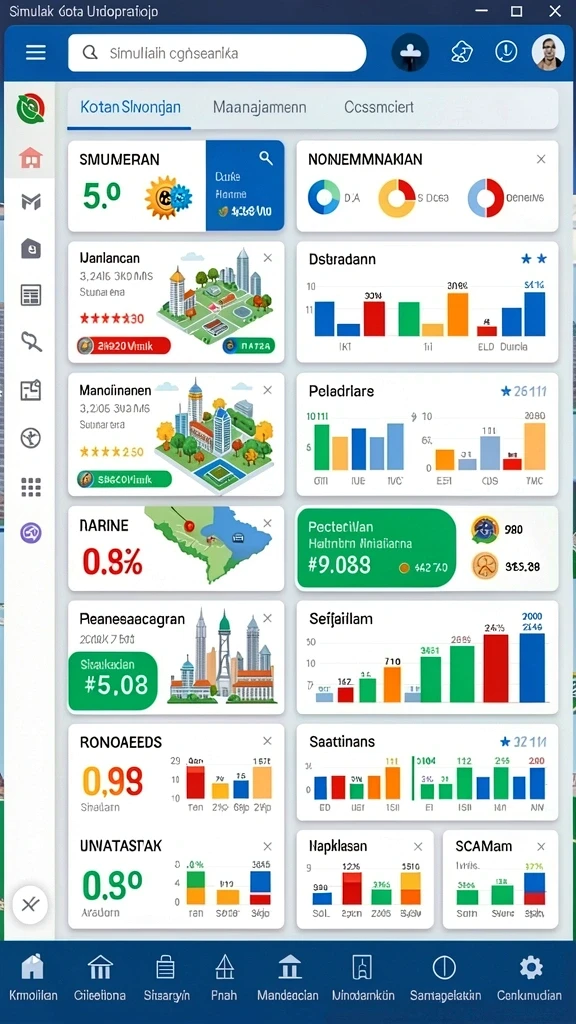Close the NONEMMNAKIAN card
This screenshot has width=576, height=1024.
(x=541, y=159)
